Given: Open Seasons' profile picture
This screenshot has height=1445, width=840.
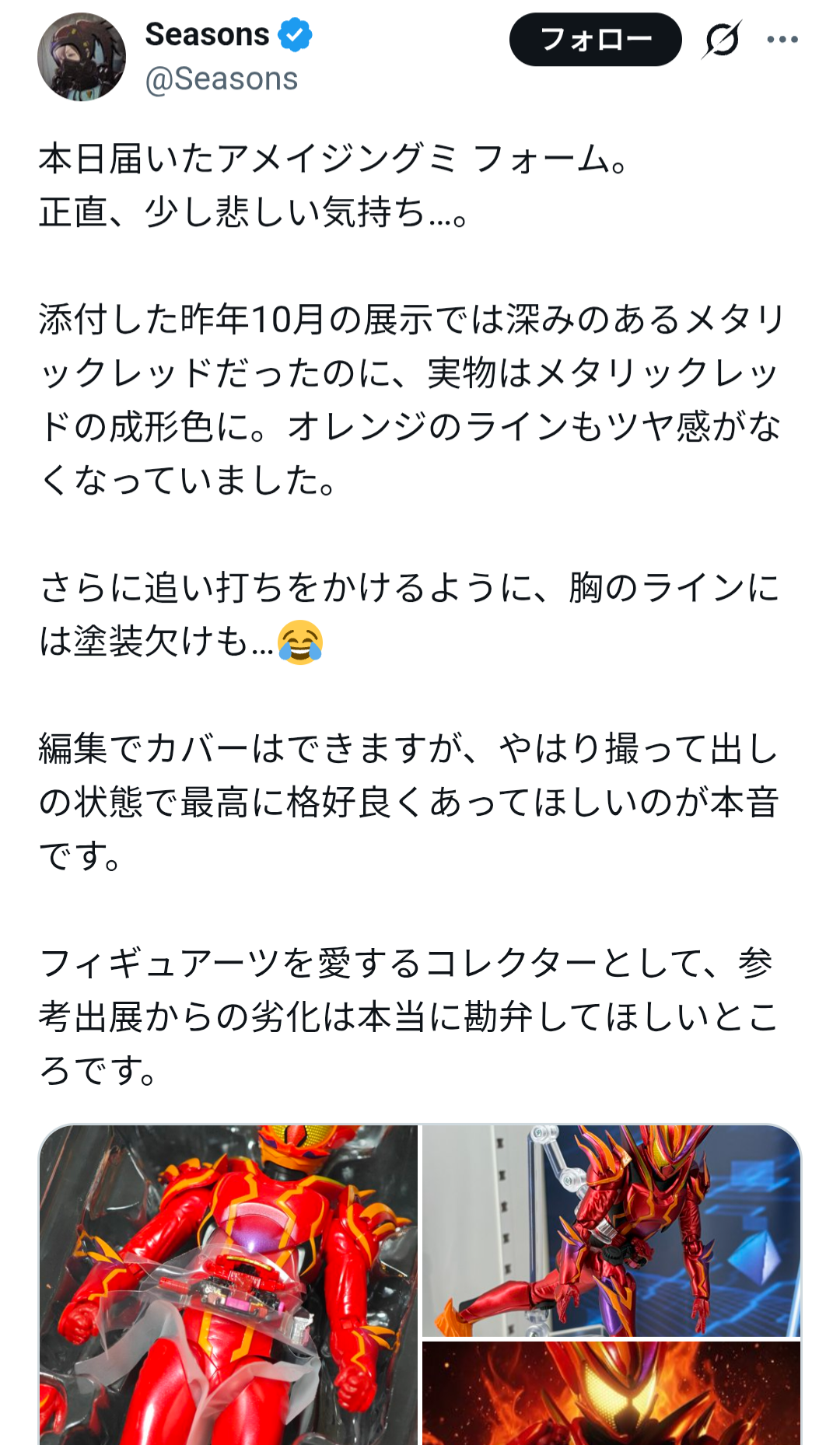Looking at the screenshot, I should point(82,57).
